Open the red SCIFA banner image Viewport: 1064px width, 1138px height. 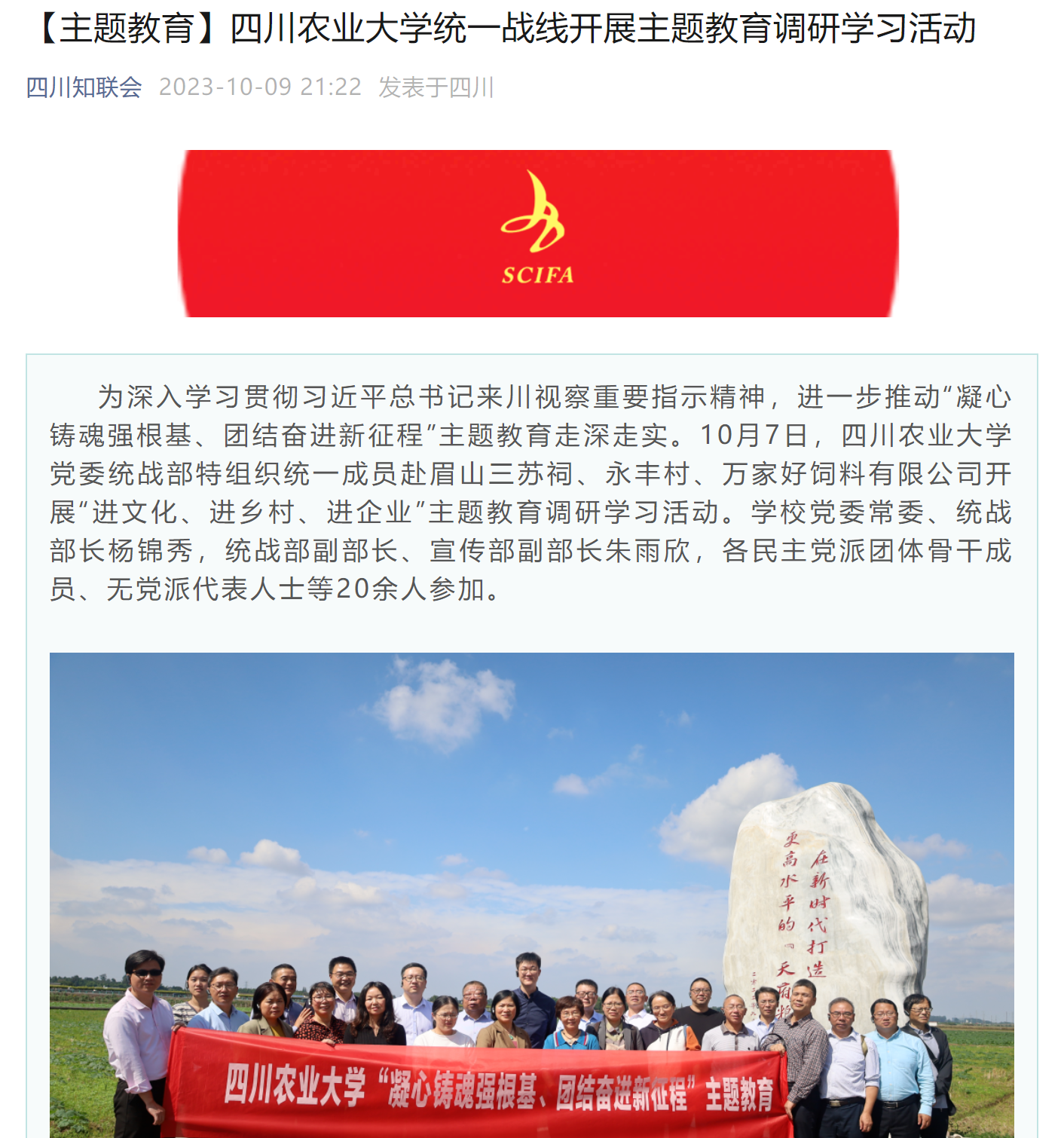(x=537, y=234)
